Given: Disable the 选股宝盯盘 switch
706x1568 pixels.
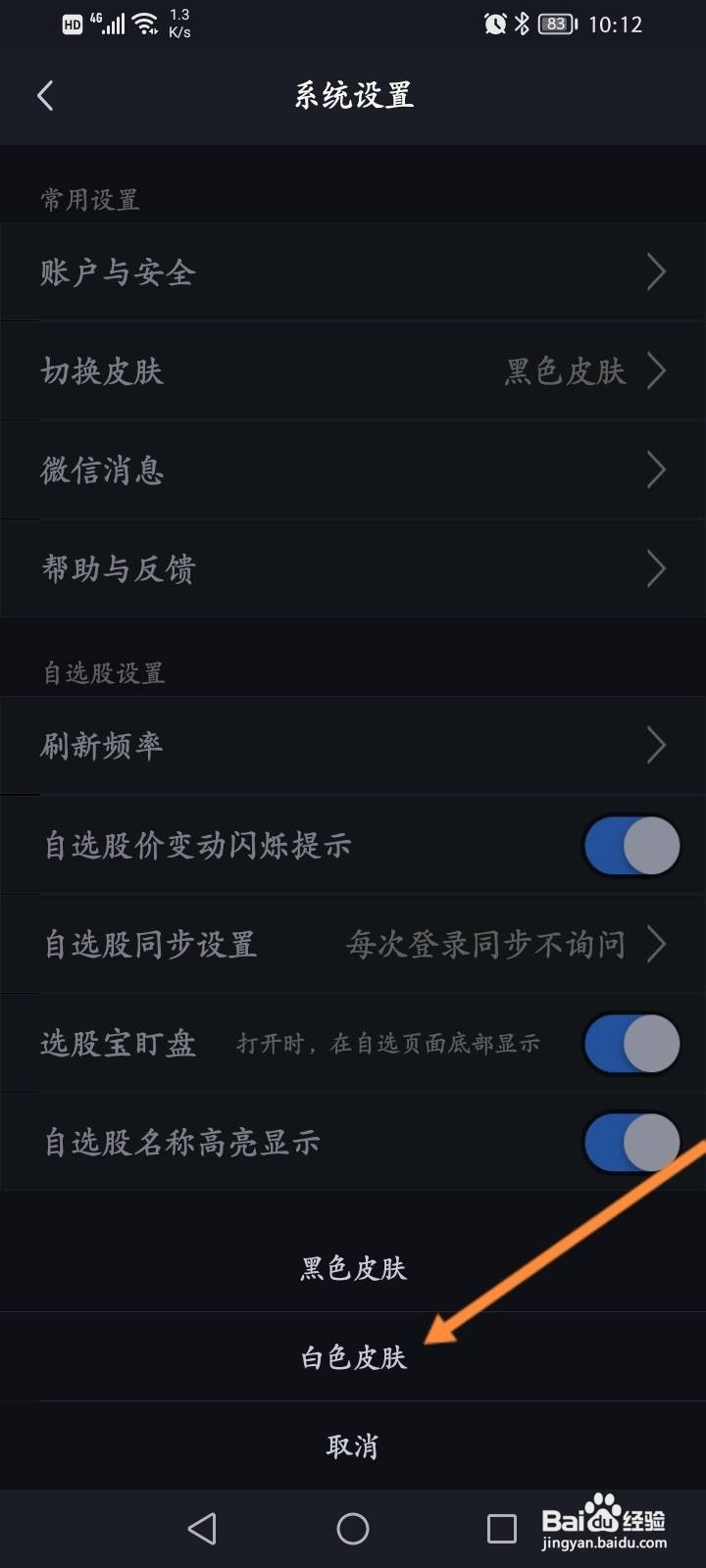Looking at the screenshot, I should click(x=630, y=1044).
